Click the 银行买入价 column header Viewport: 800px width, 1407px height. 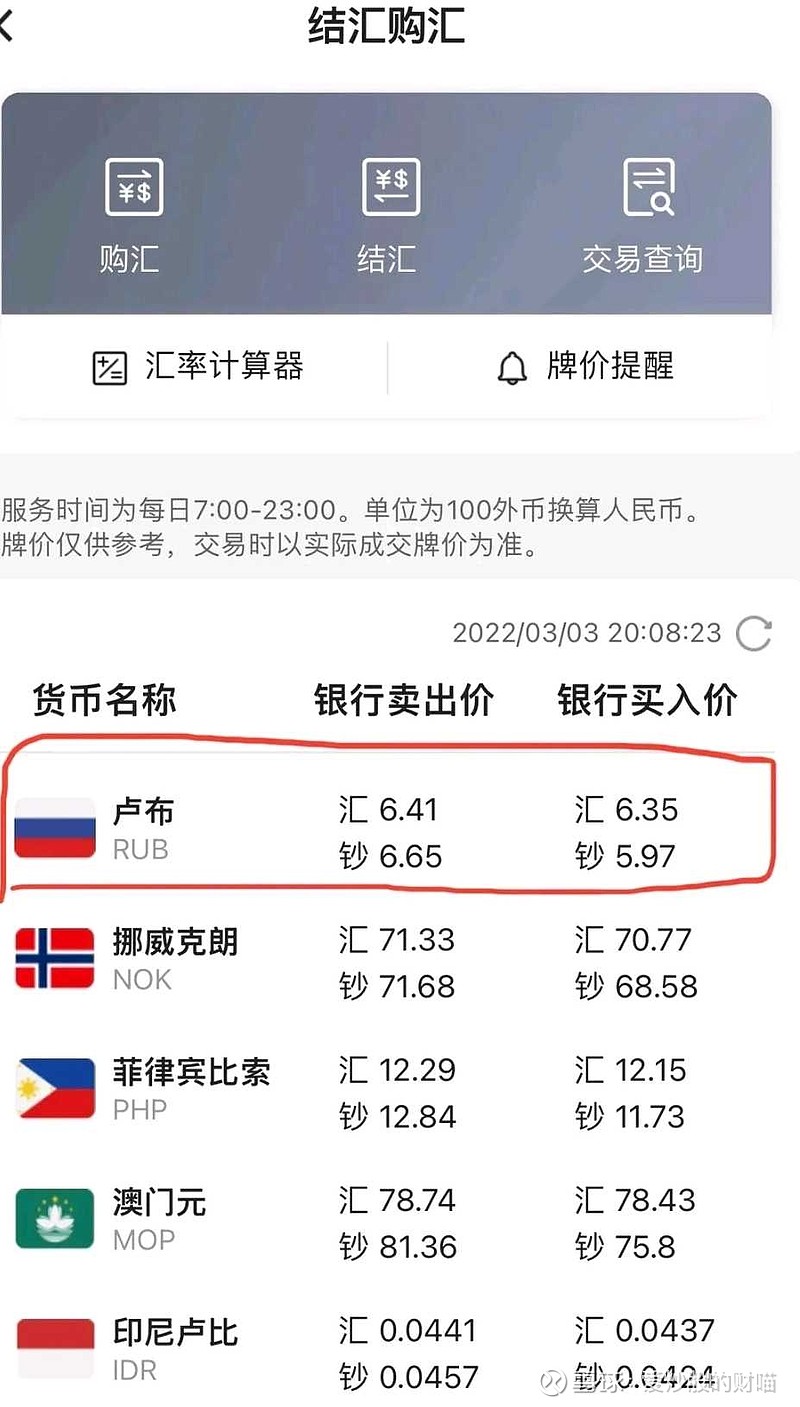[x=646, y=701]
